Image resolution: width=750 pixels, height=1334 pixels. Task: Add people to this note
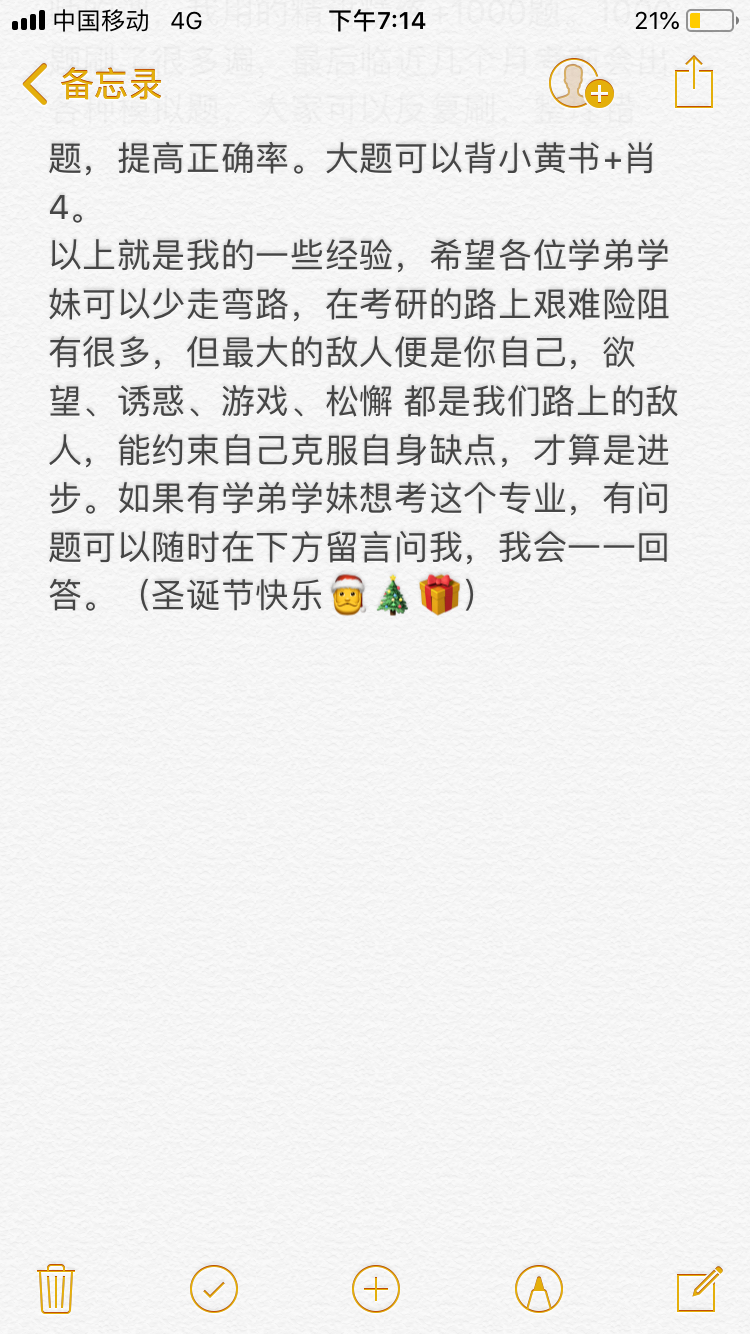coord(580,84)
